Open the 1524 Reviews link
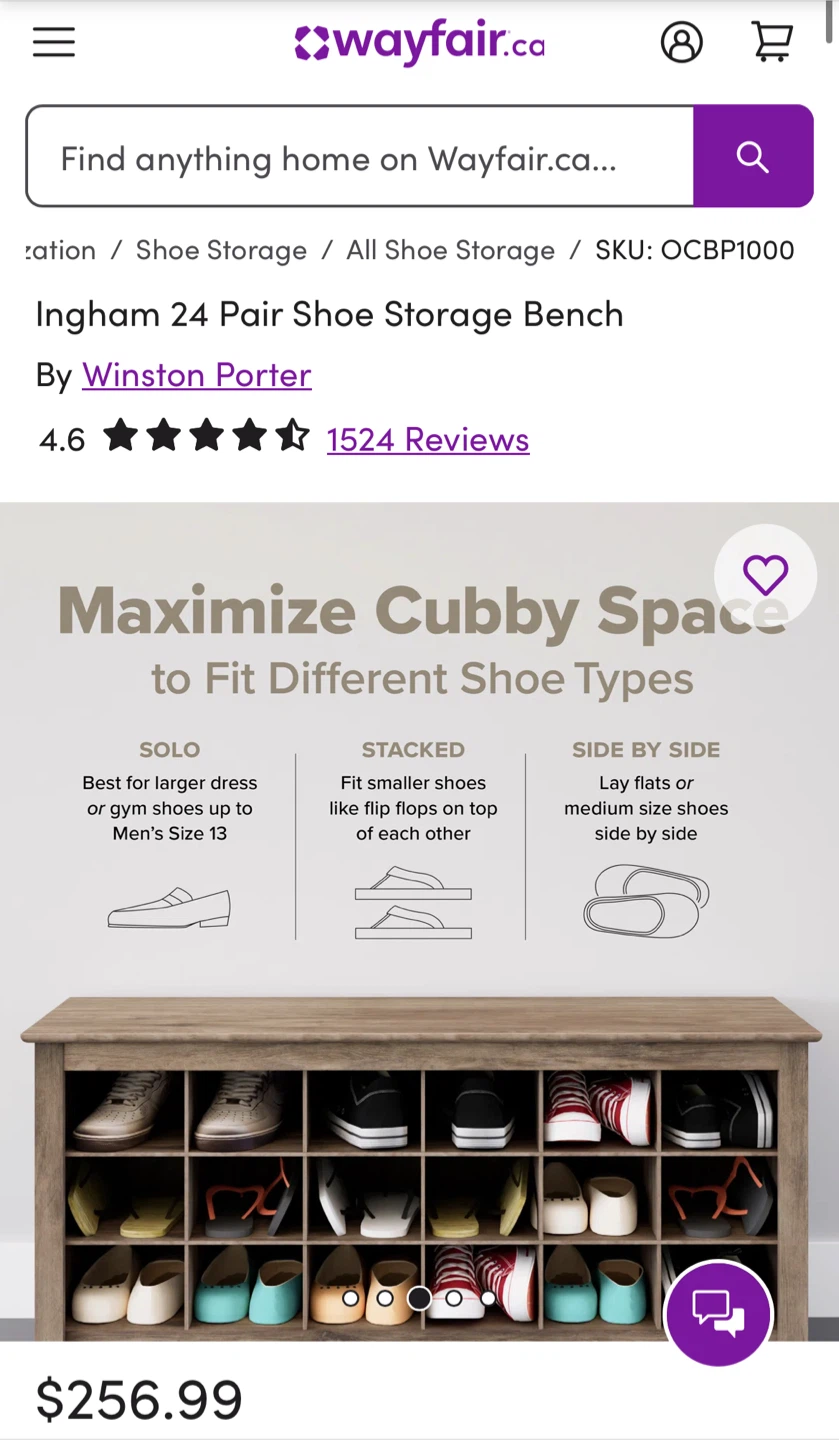Viewport: 839px width, 1440px height. (426, 440)
